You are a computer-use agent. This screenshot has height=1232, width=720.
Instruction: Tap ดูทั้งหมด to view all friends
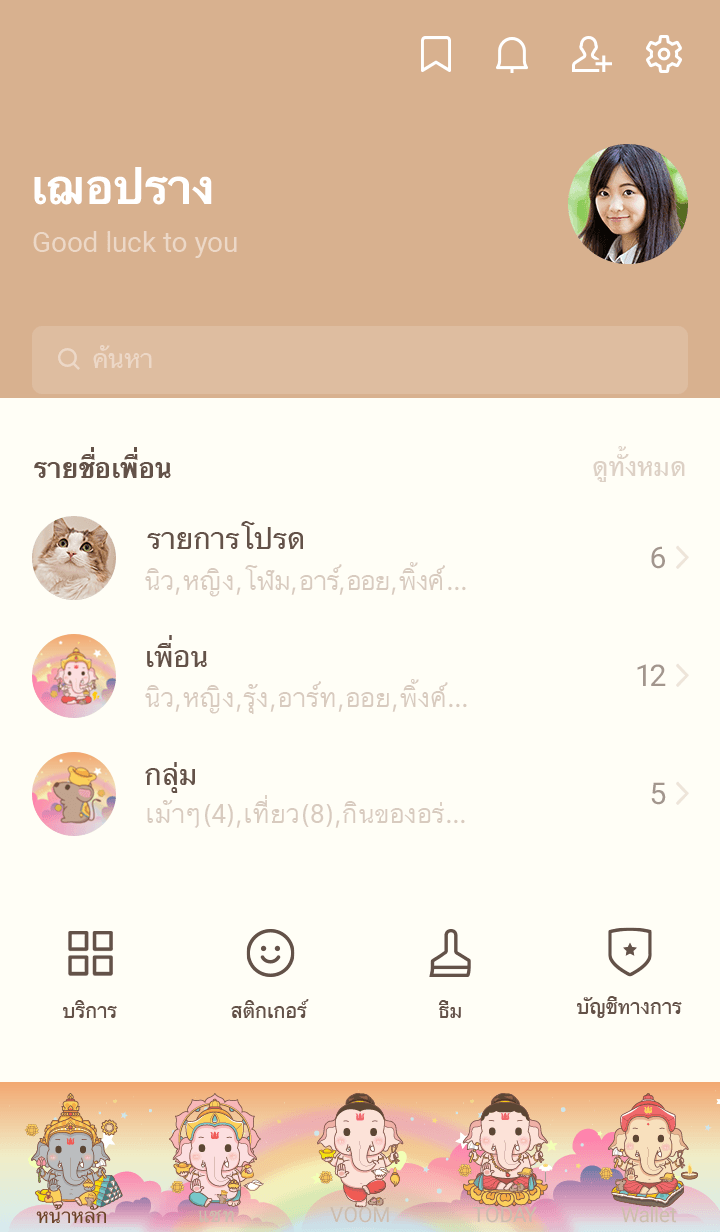pos(638,468)
